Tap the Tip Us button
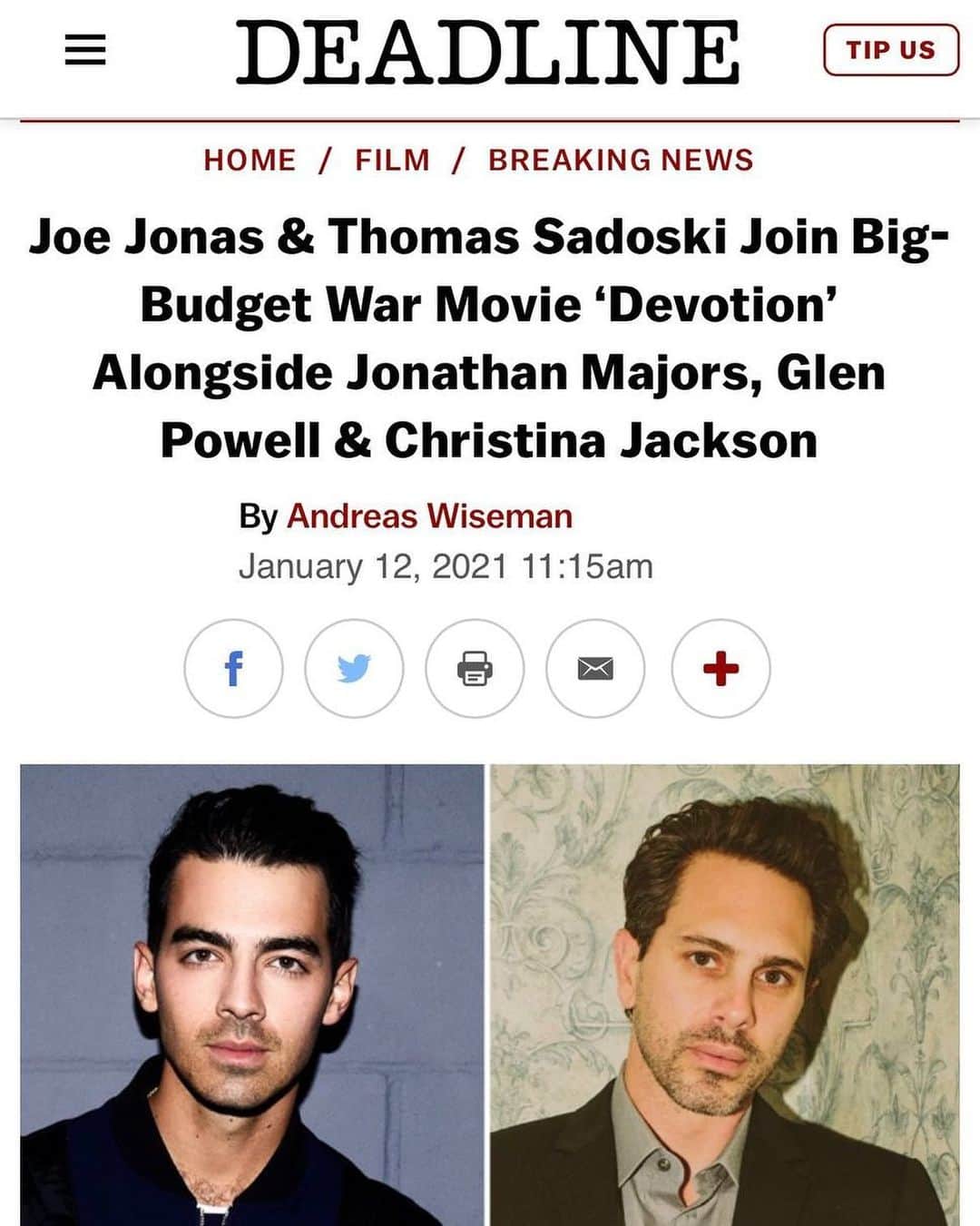 tap(890, 50)
